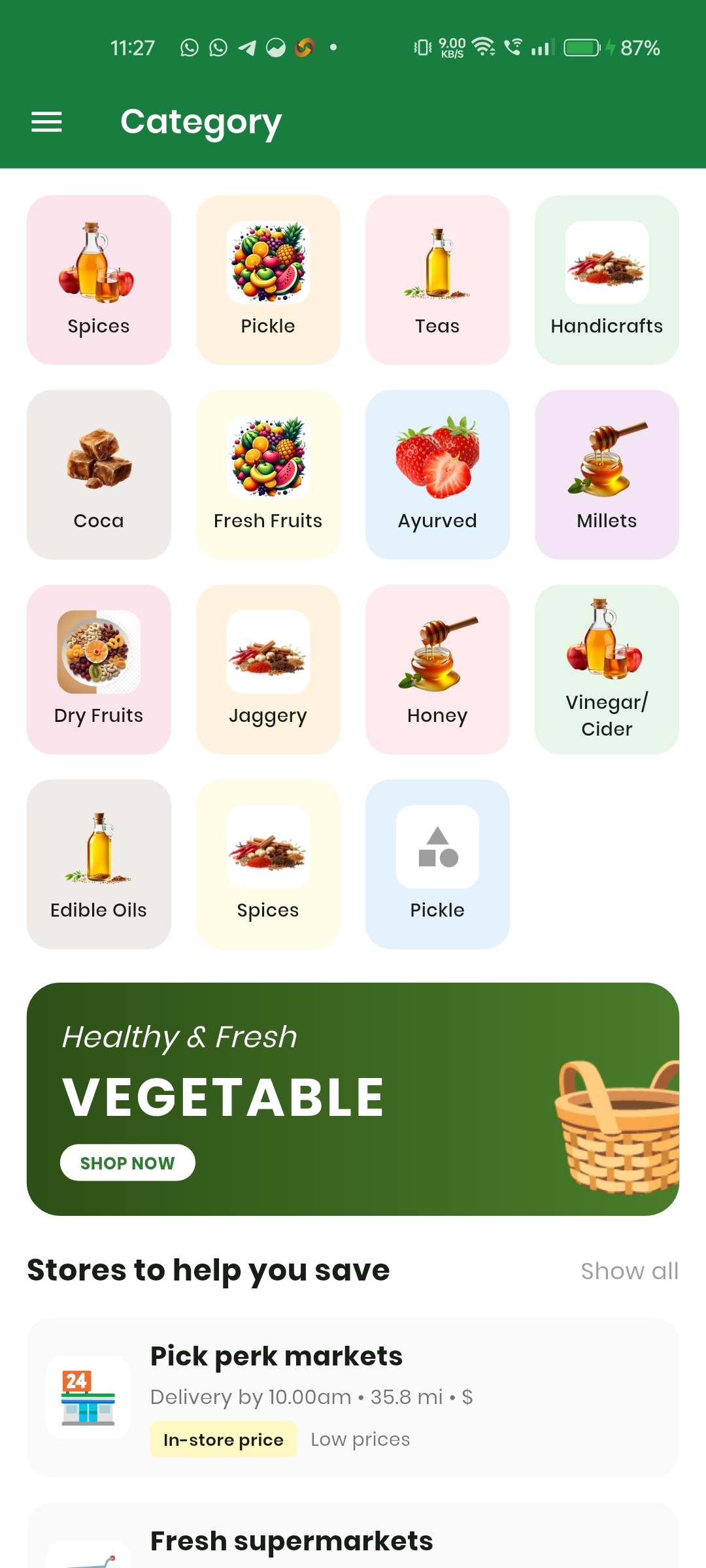This screenshot has height=1568, width=706.
Task: Open the Spices category
Action: coord(98,278)
